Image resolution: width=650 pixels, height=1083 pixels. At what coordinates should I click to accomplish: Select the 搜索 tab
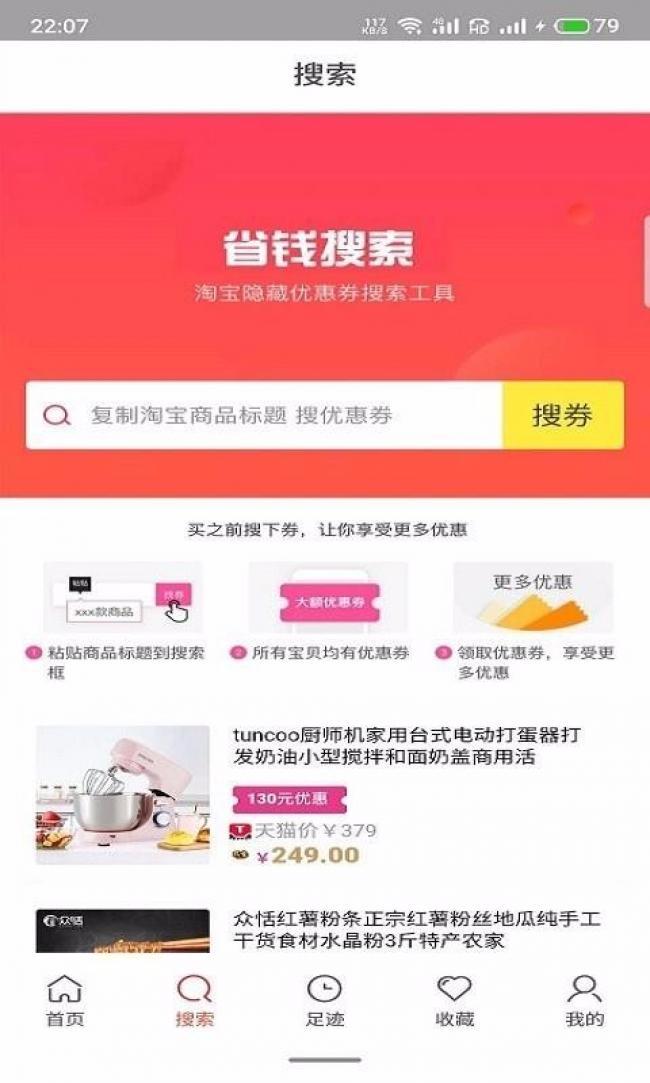click(x=194, y=1001)
